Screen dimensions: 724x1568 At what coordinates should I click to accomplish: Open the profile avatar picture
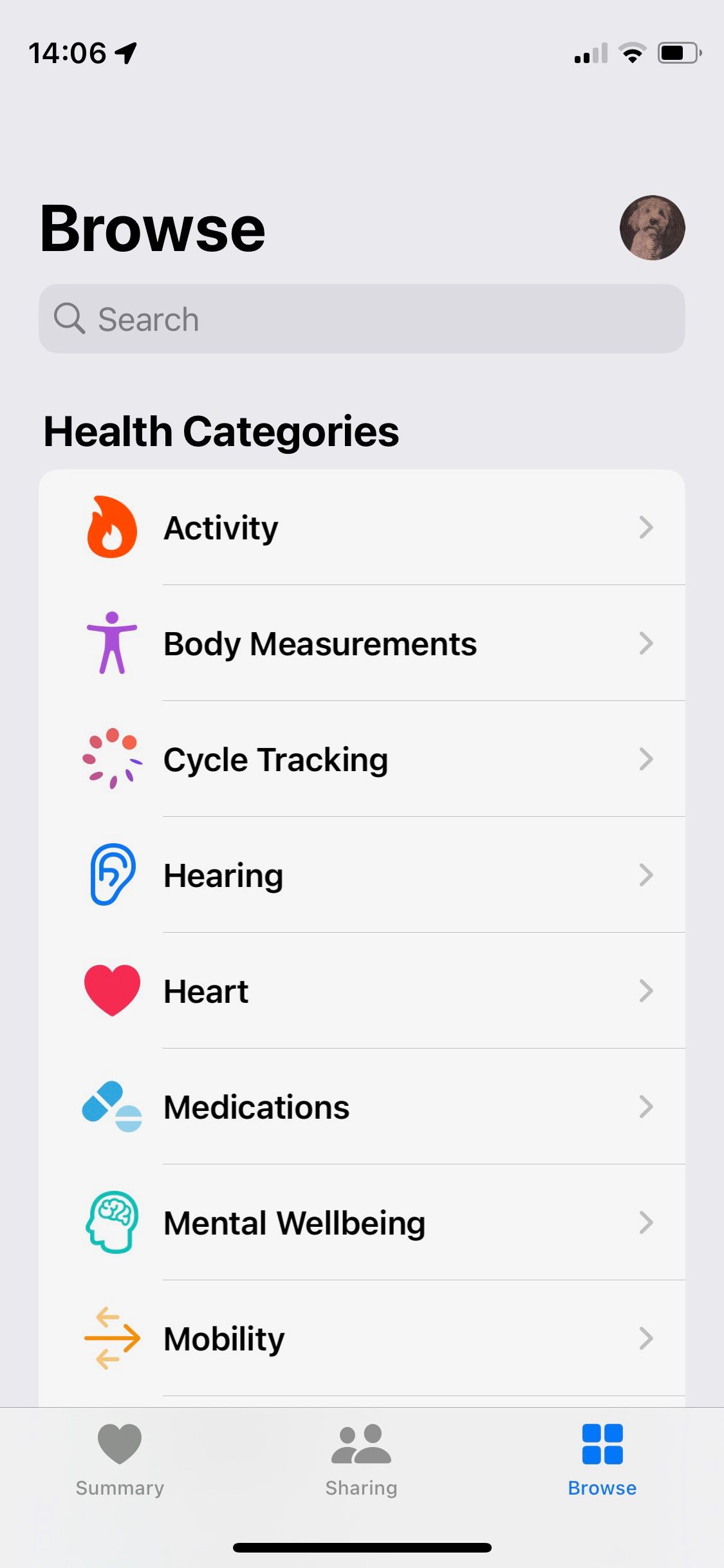pos(653,228)
